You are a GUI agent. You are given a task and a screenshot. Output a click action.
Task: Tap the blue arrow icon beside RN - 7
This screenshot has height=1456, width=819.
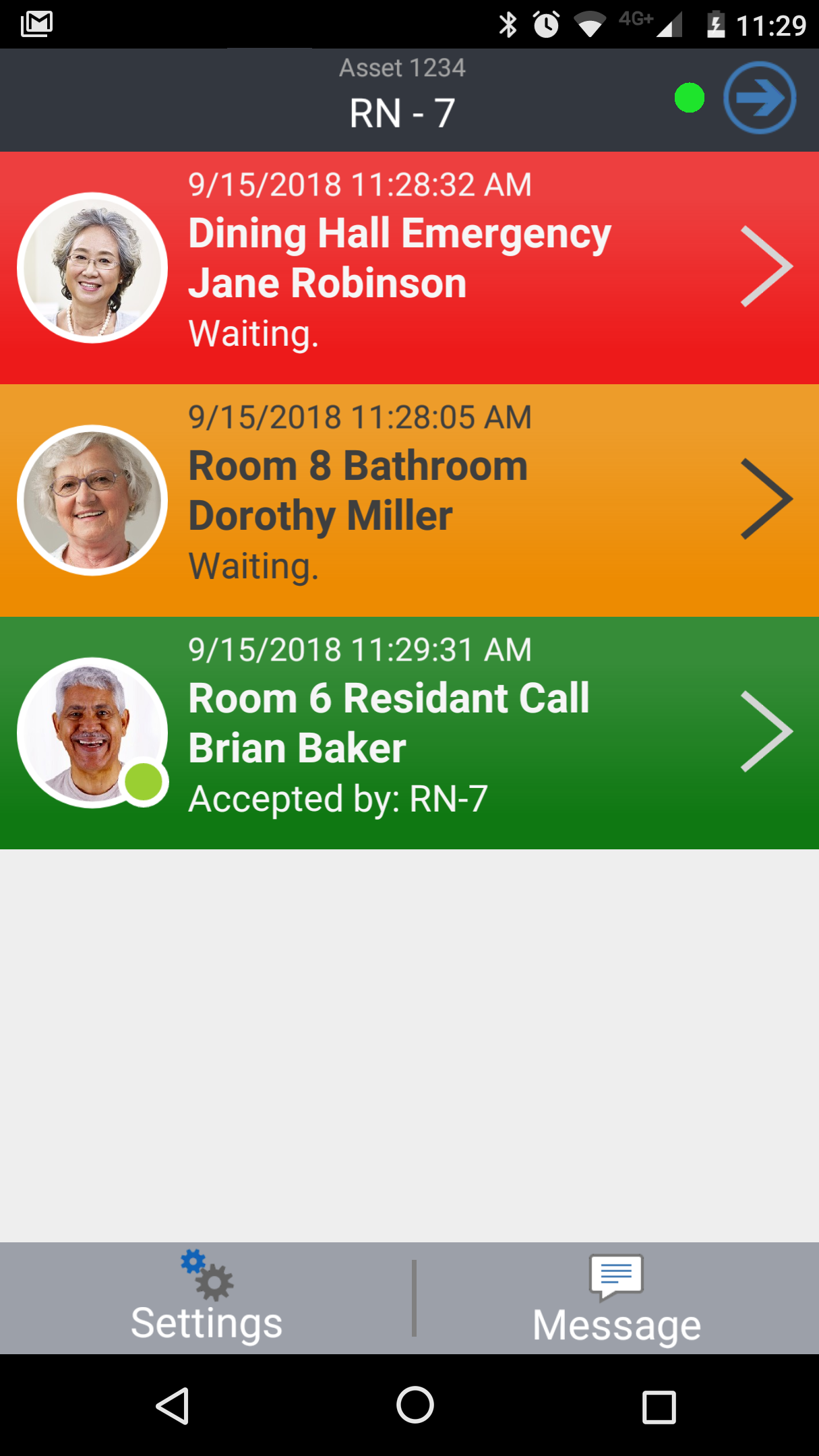[760, 98]
